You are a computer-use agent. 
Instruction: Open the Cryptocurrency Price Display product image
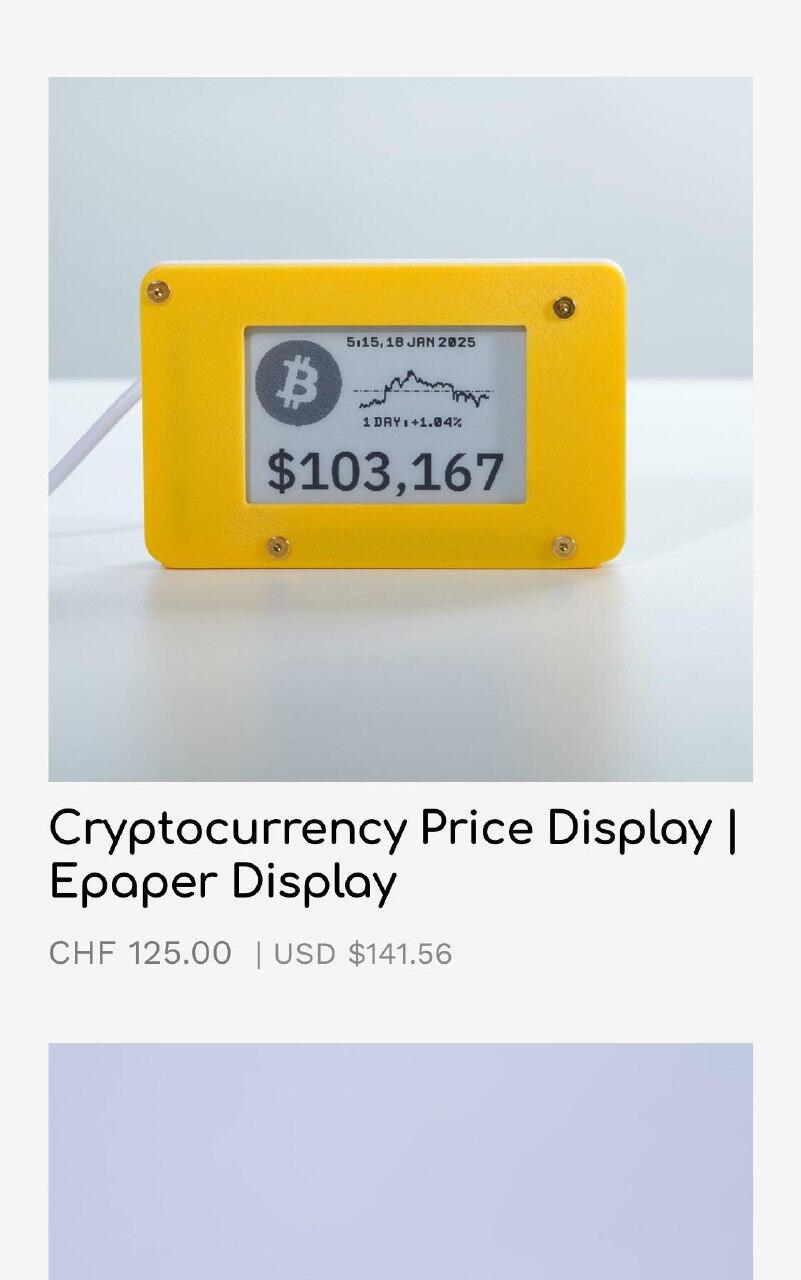(x=400, y=429)
